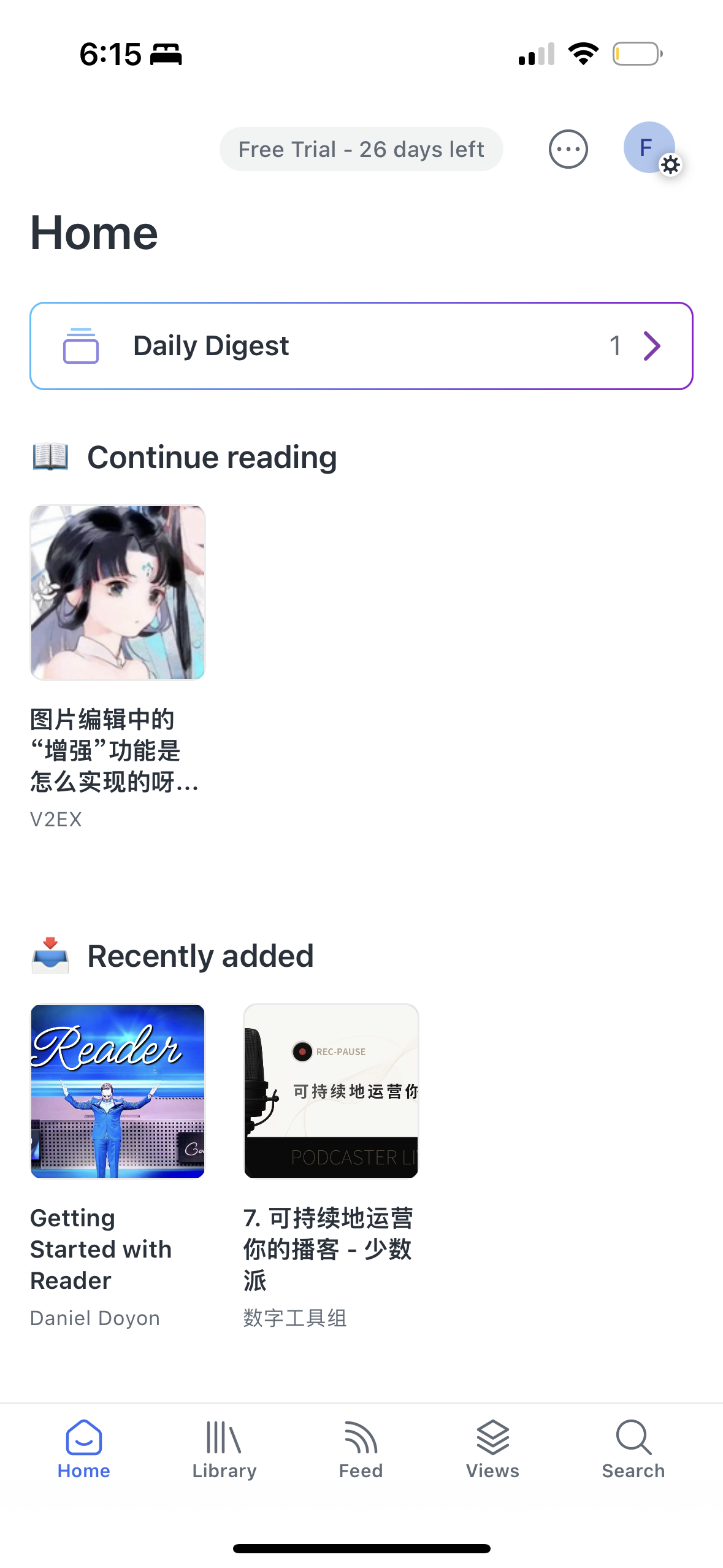Open Getting Started with Reader

118,1166
